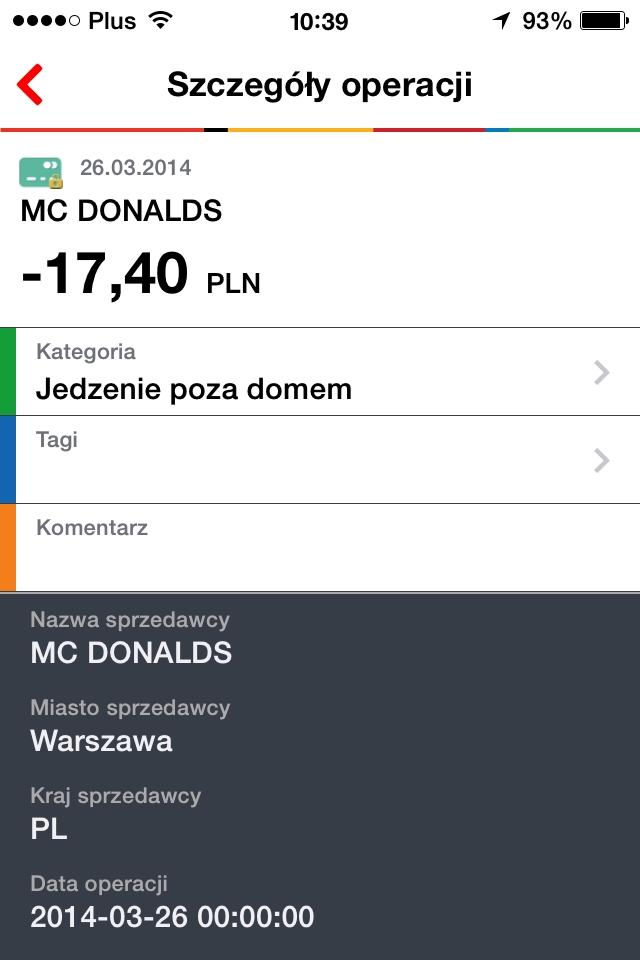The height and width of the screenshot is (960, 640).
Task: Go back using the red arrow
Action: point(31,85)
